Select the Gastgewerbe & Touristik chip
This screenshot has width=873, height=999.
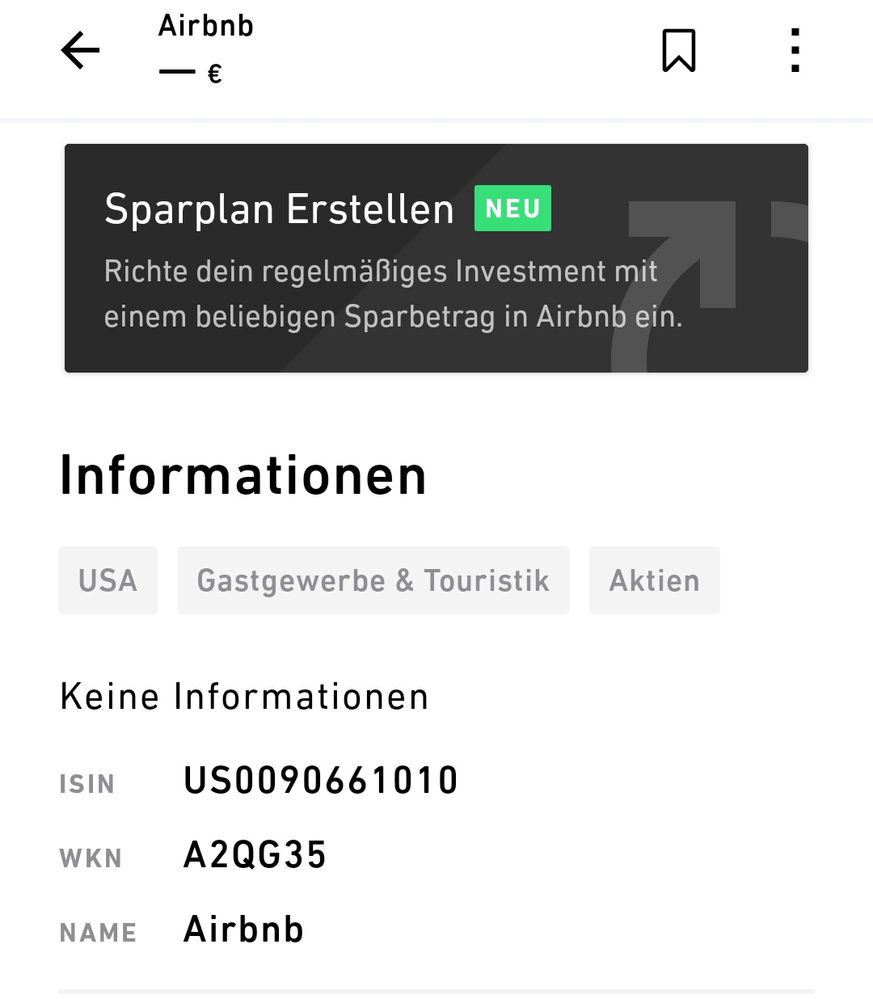point(373,580)
